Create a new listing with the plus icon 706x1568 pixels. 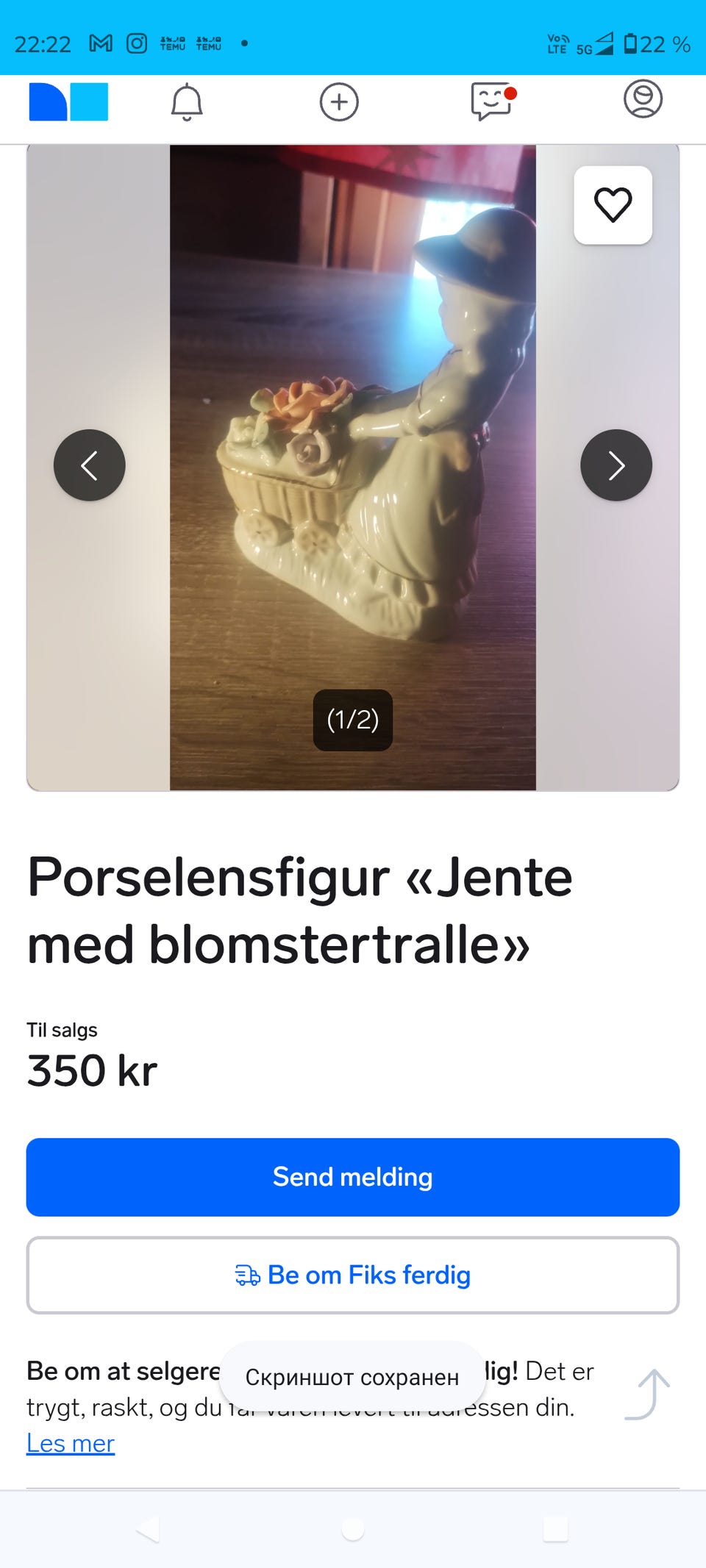pos(338,103)
